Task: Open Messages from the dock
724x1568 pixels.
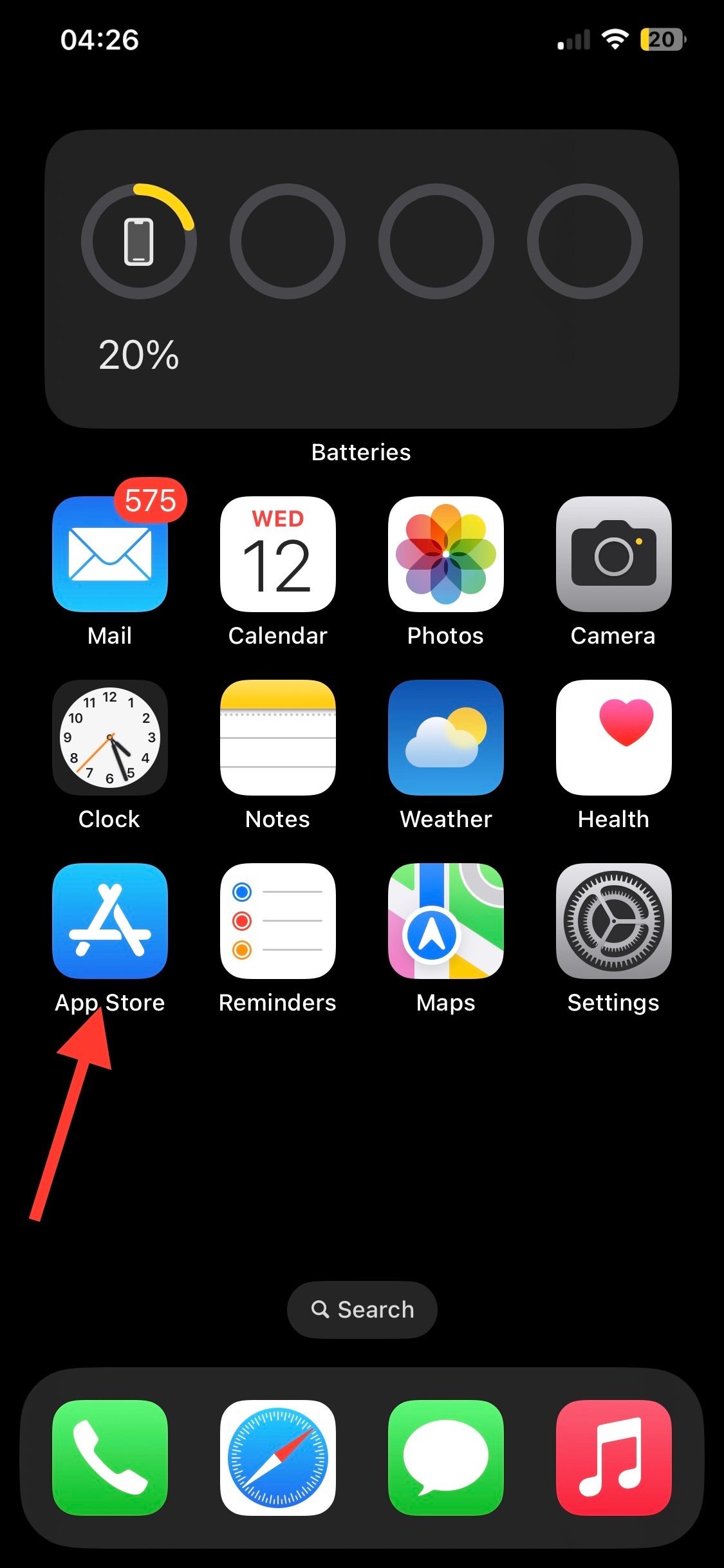Action: [446, 1457]
